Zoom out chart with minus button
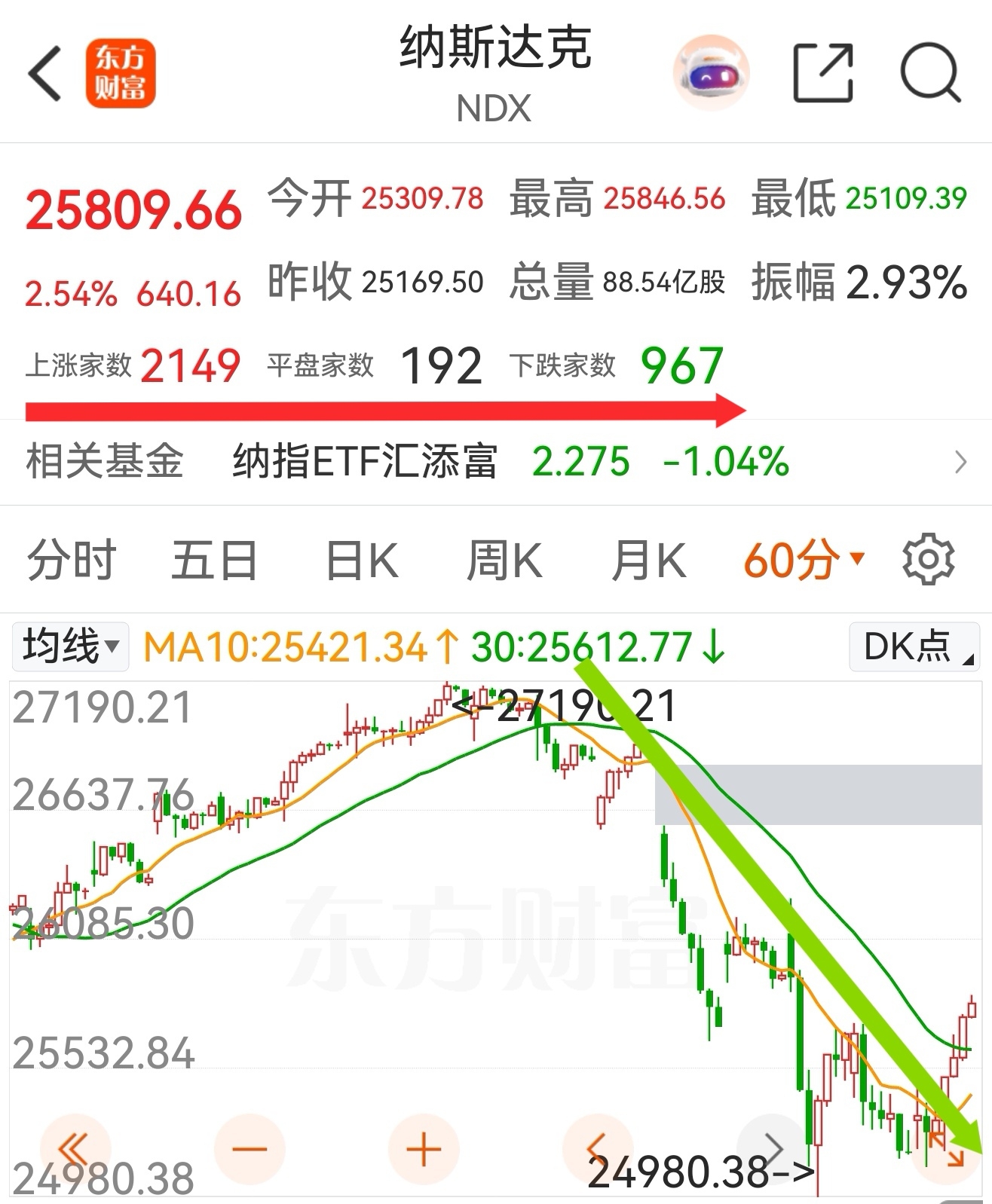 click(250, 1150)
